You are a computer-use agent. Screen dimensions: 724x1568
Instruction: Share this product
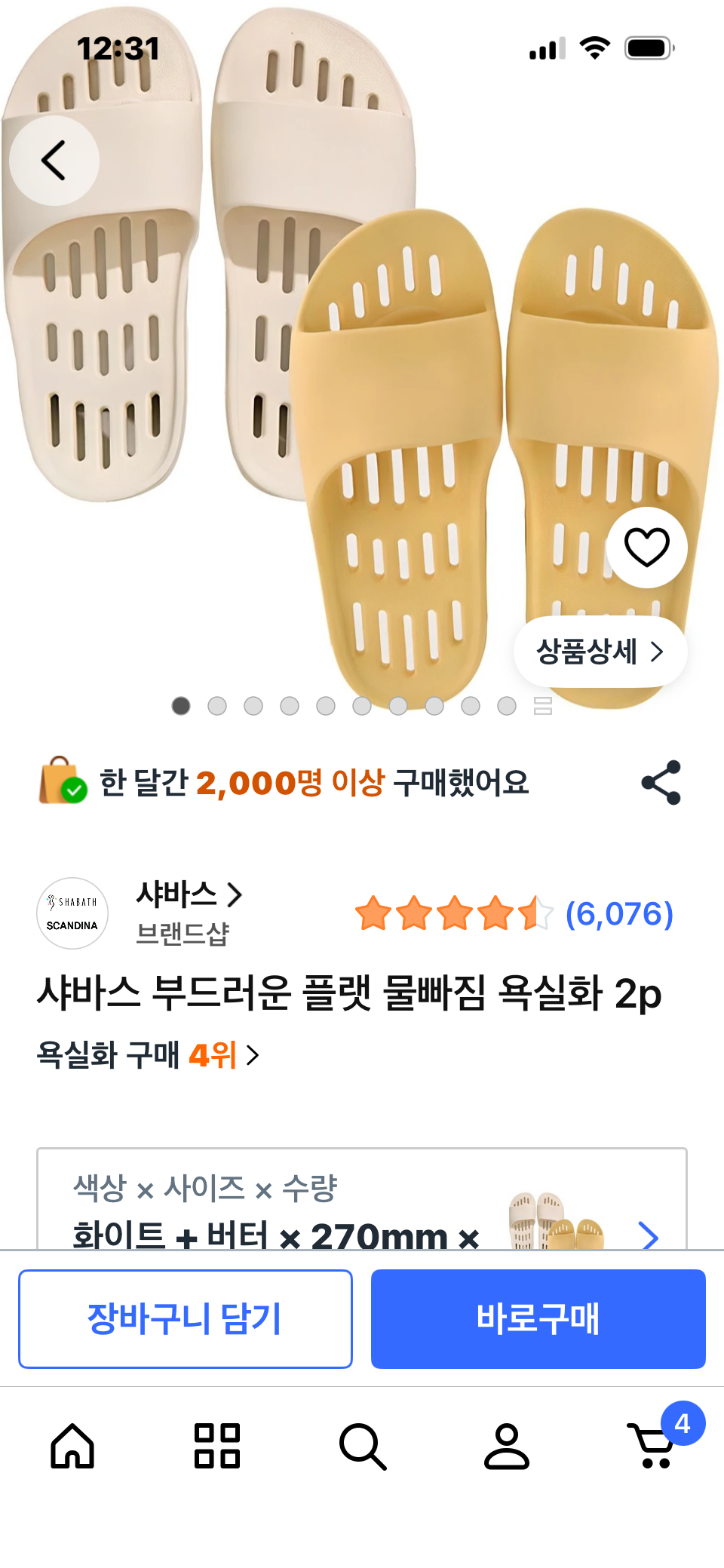point(661,783)
